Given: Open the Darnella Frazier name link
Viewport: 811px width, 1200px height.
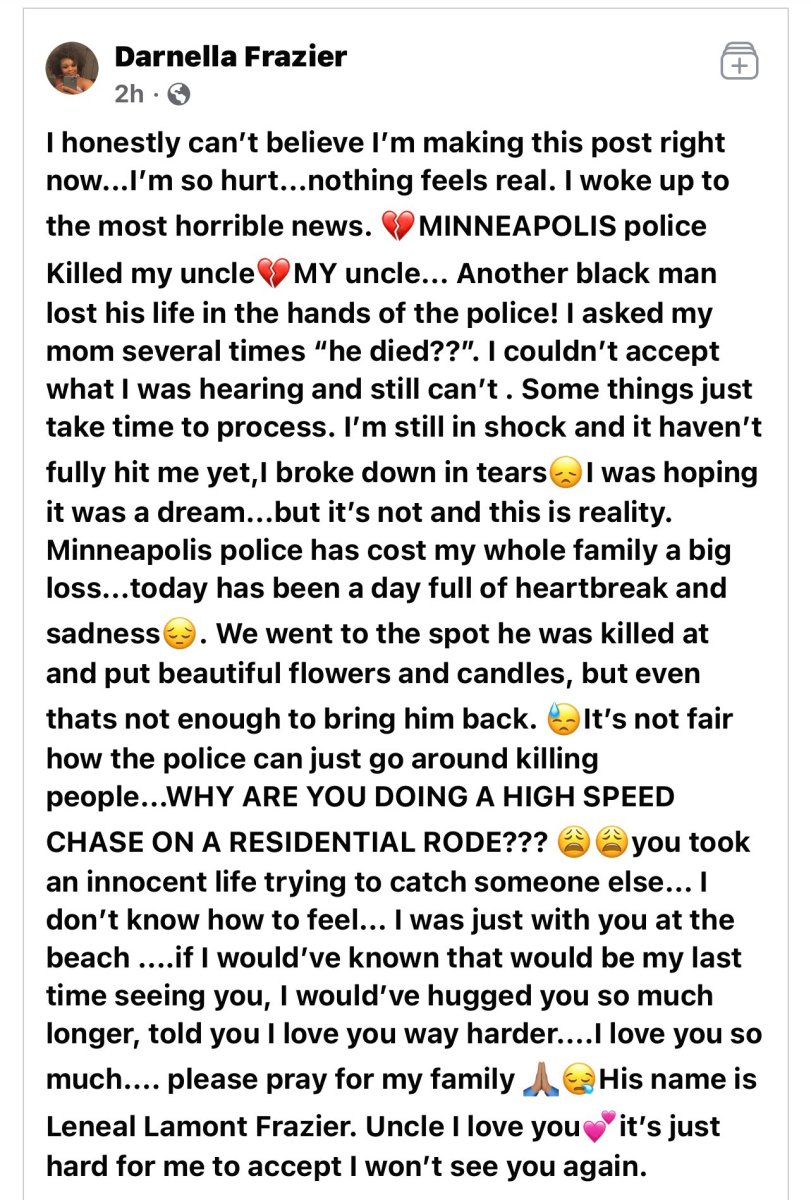Looking at the screenshot, I should pos(231,56).
